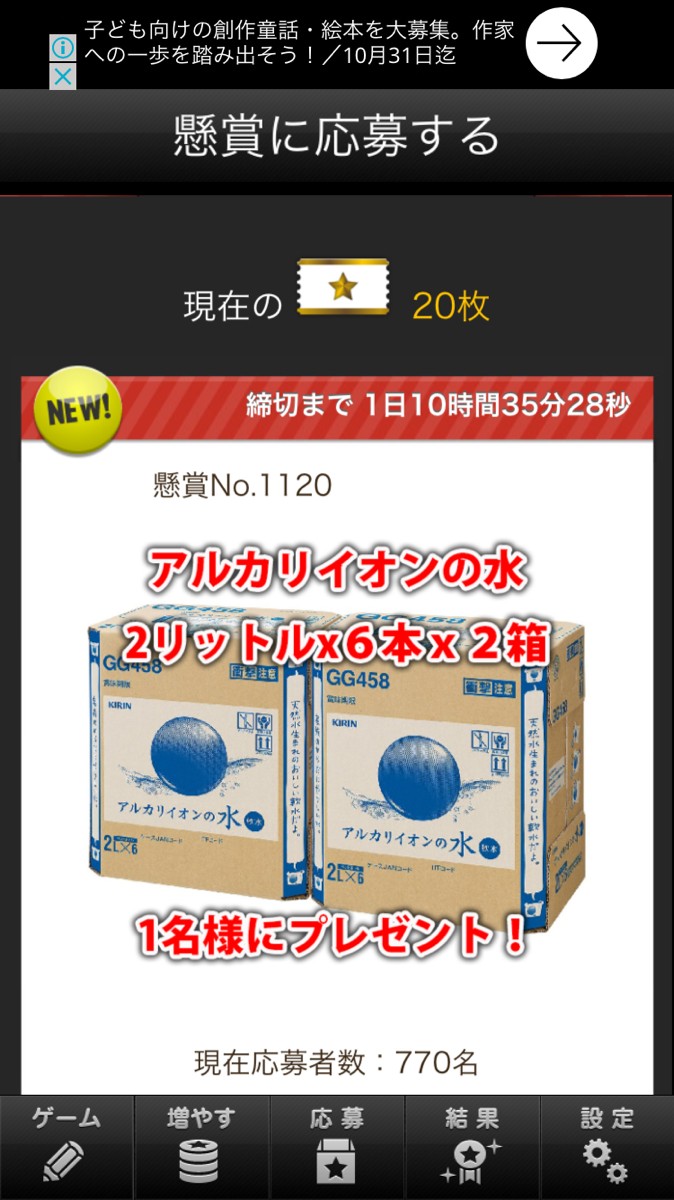674x1200 pixels.
Task: Open the ゲーム tab
Action: coord(67,1147)
